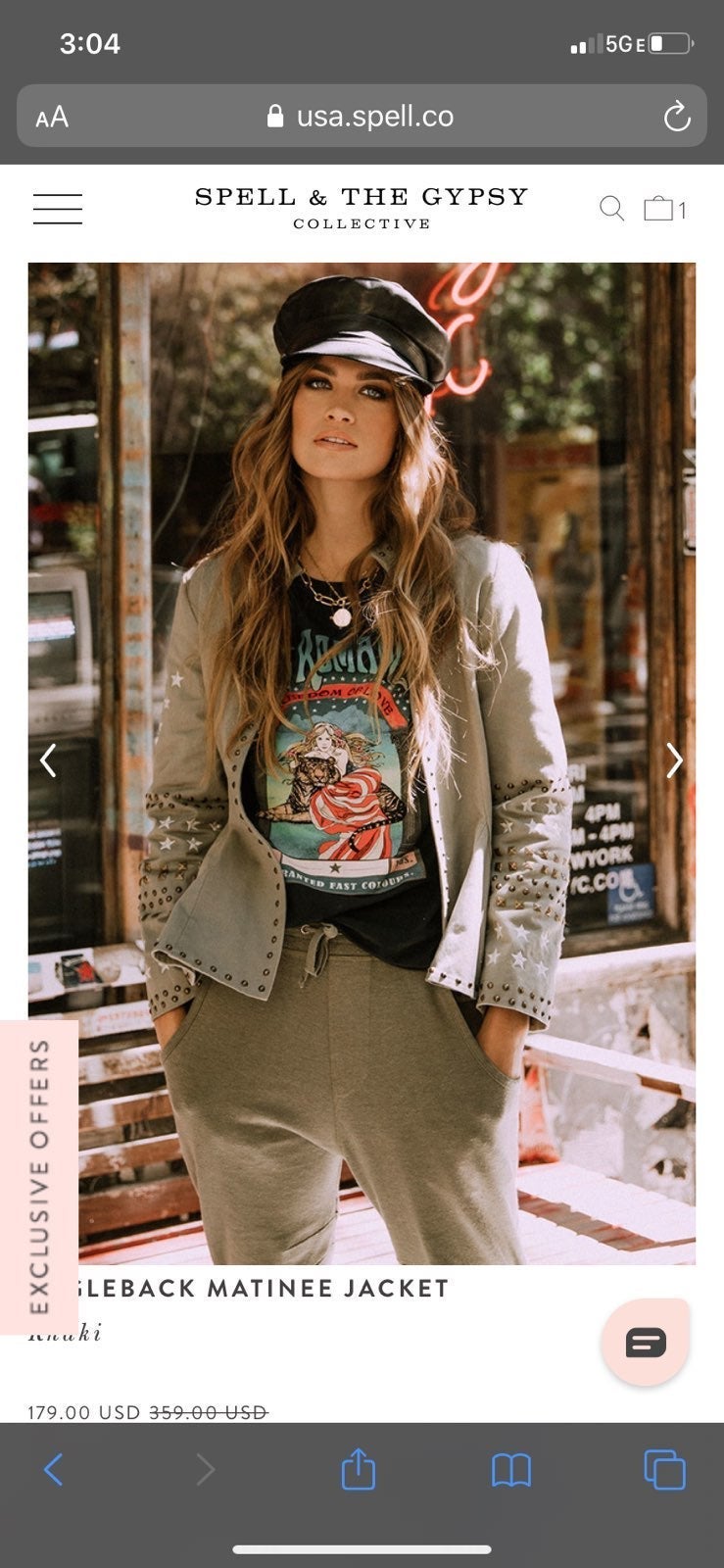The height and width of the screenshot is (1568, 724).
Task: View open Safari tabs
Action: [x=664, y=1469]
